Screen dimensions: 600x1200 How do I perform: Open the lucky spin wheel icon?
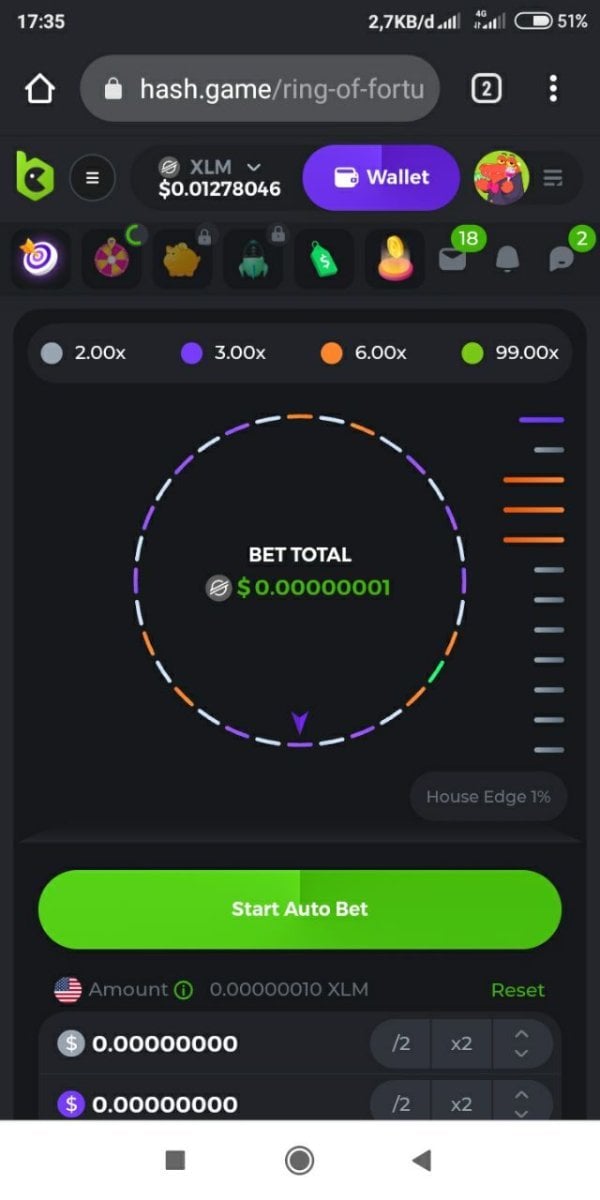111,260
